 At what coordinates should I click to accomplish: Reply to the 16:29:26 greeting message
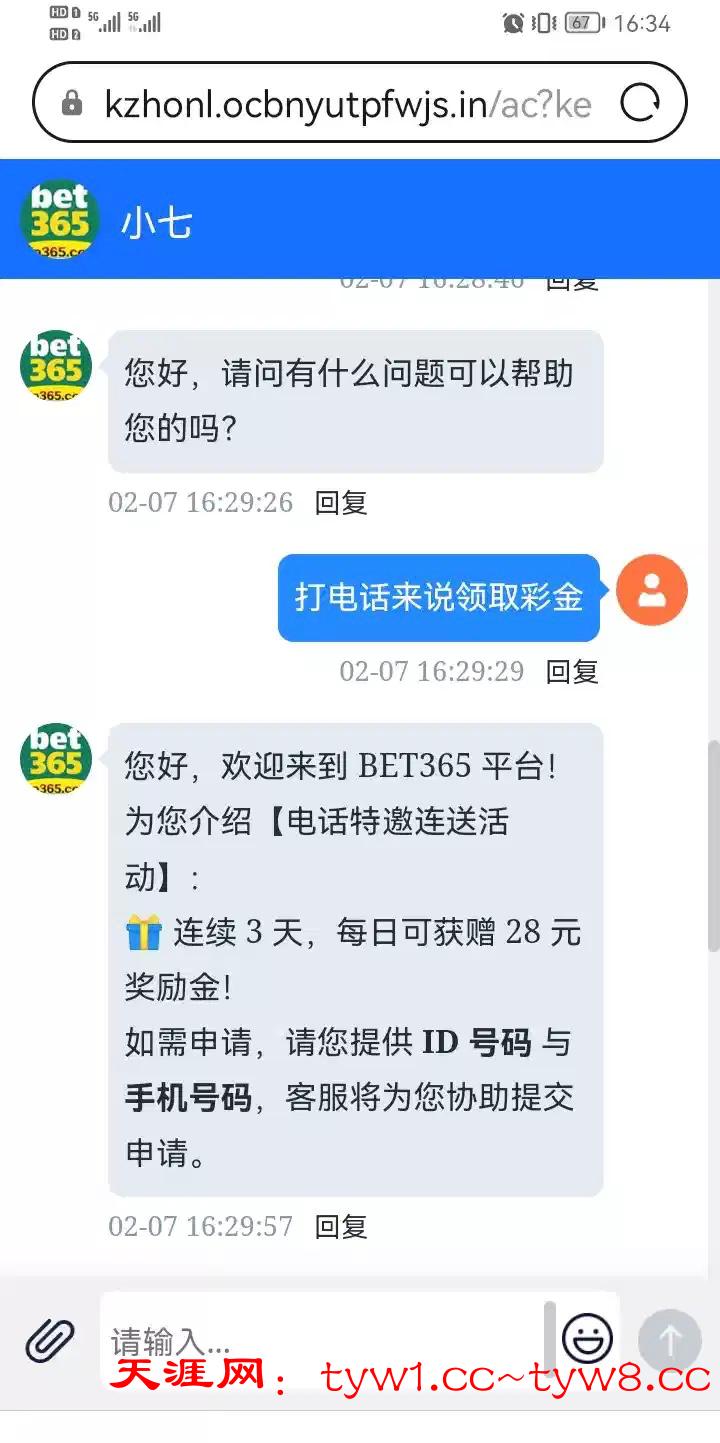[x=341, y=502]
